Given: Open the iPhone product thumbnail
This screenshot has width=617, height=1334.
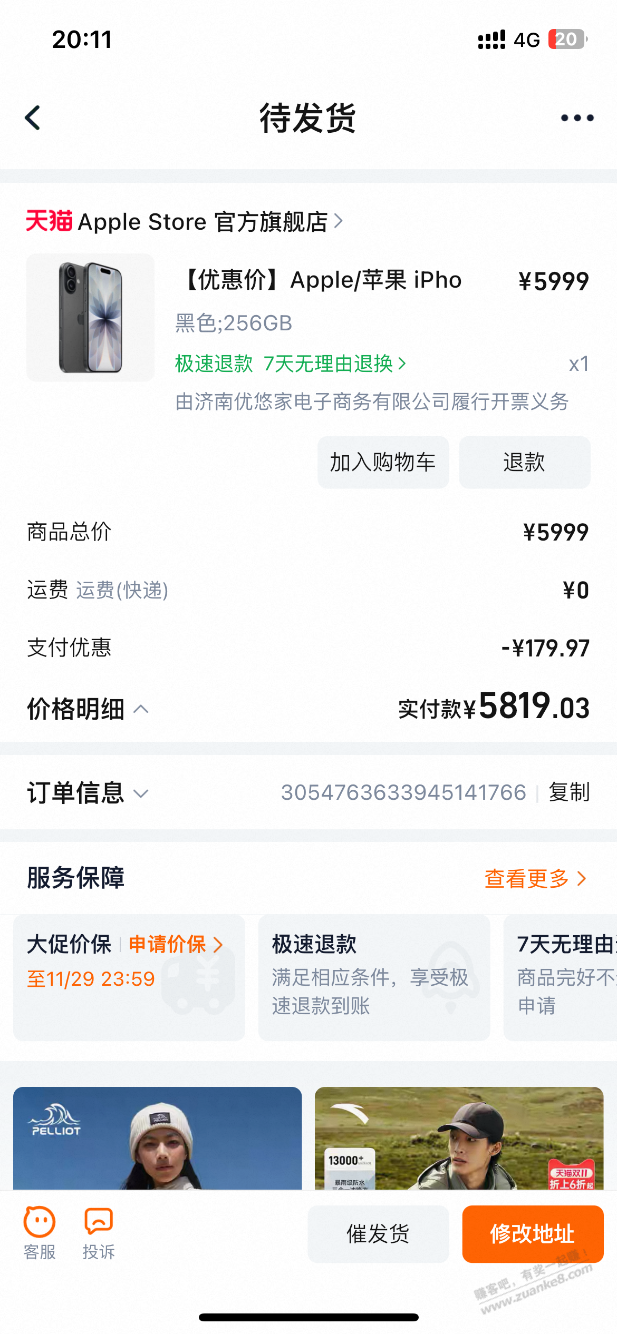Looking at the screenshot, I should pos(90,318).
